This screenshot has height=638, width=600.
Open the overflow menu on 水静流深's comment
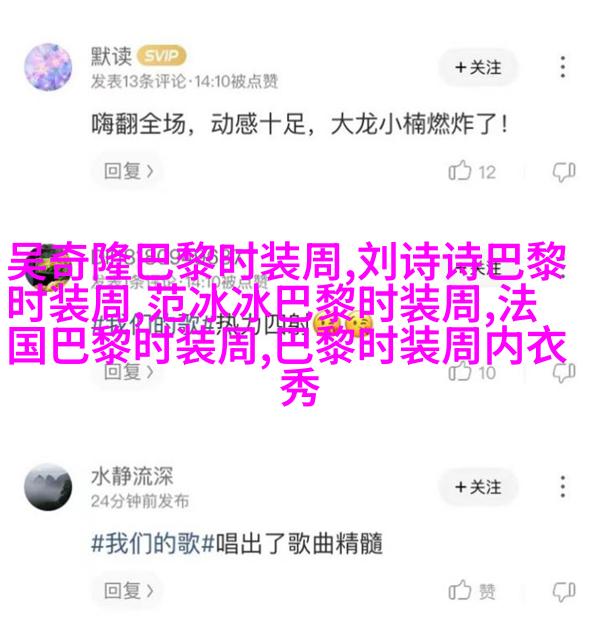coord(565,486)
